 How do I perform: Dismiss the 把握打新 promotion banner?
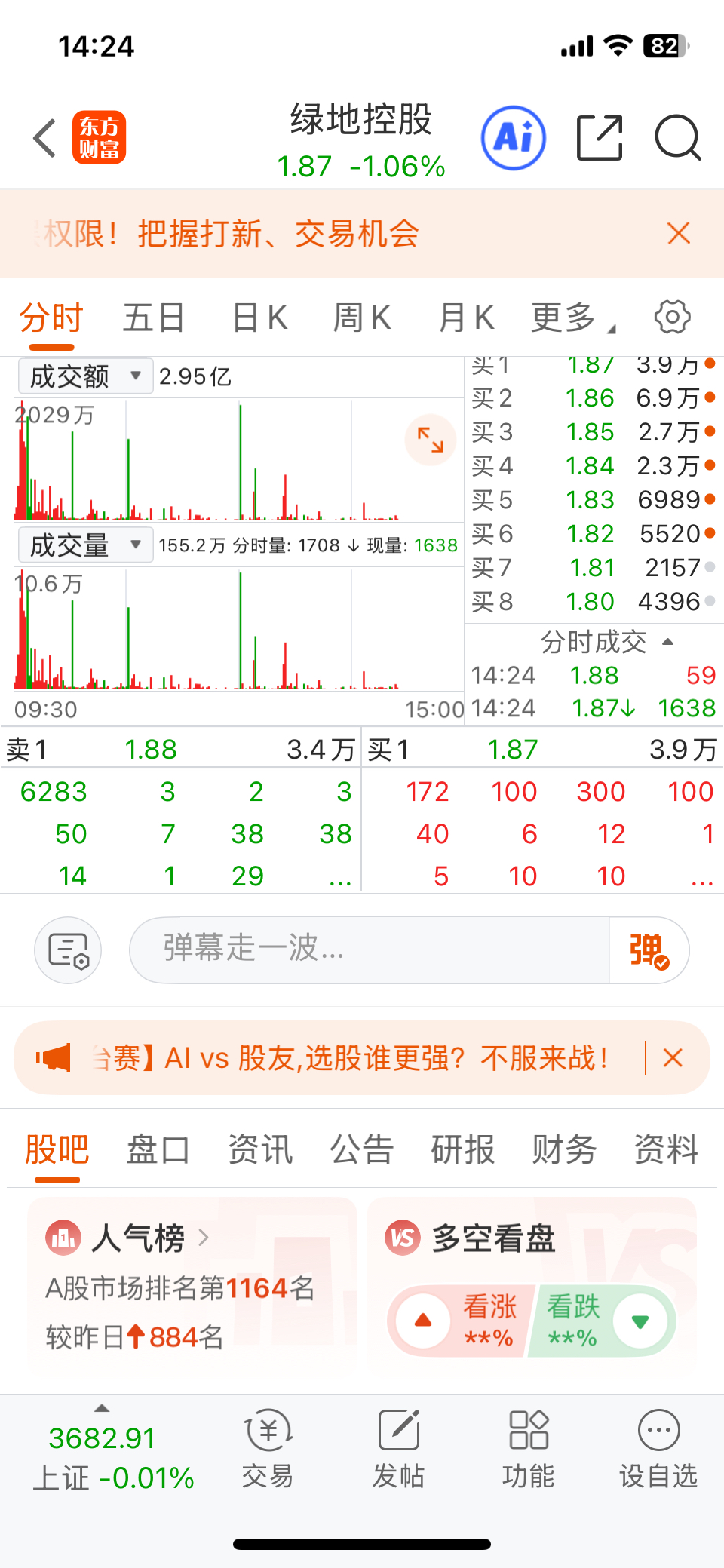click(679, 233)
